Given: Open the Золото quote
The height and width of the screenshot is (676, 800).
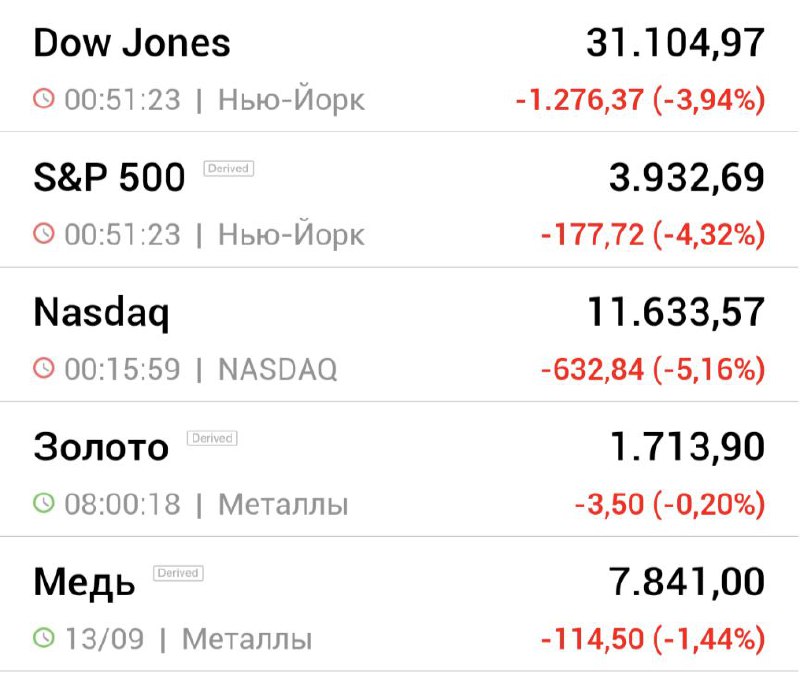Looking at the screenshot, I should pyautogui.click(x=101, y=448).
